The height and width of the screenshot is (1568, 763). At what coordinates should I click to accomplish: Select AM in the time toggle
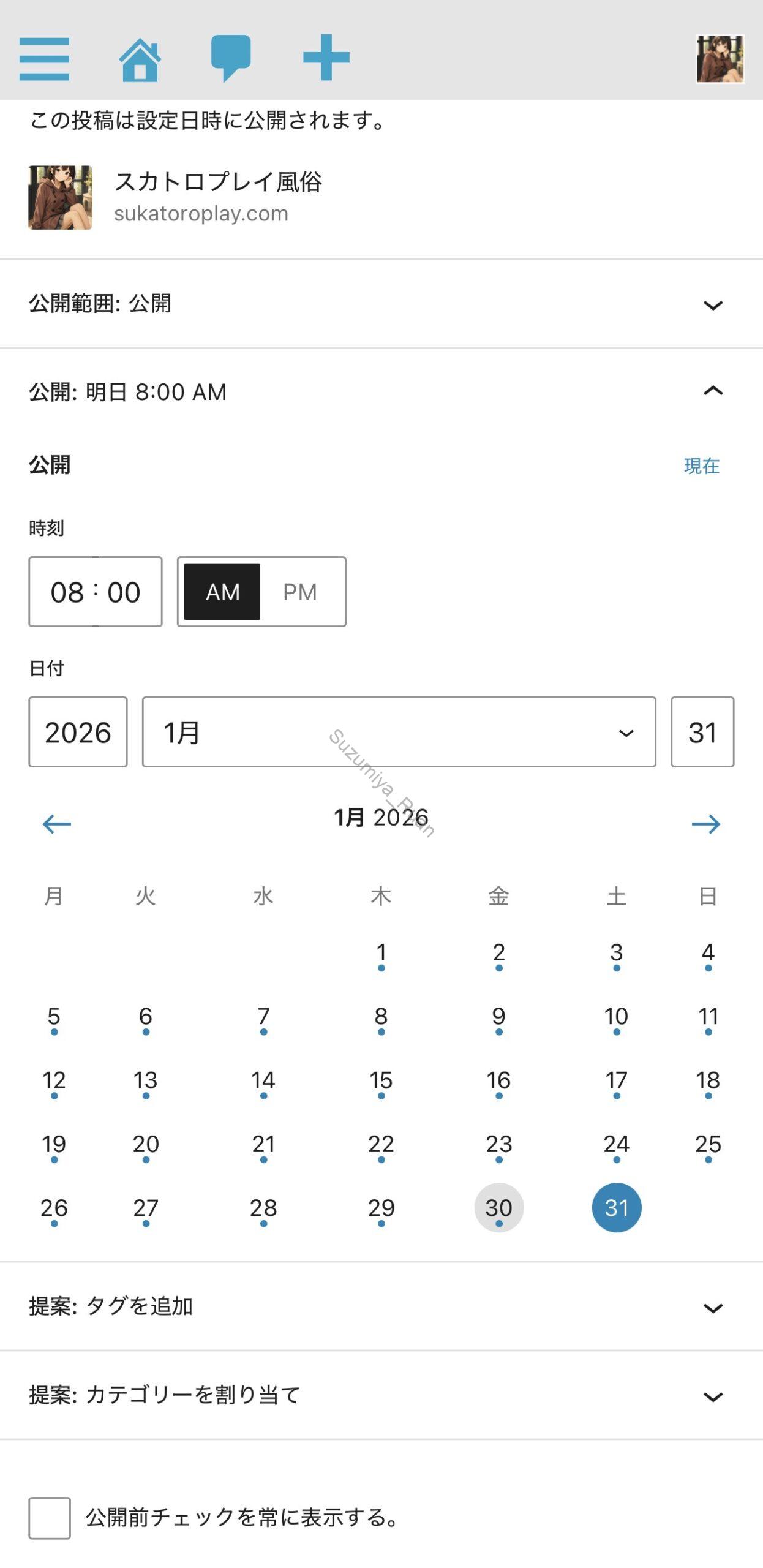pyautogui.click(x=222, y=592)
